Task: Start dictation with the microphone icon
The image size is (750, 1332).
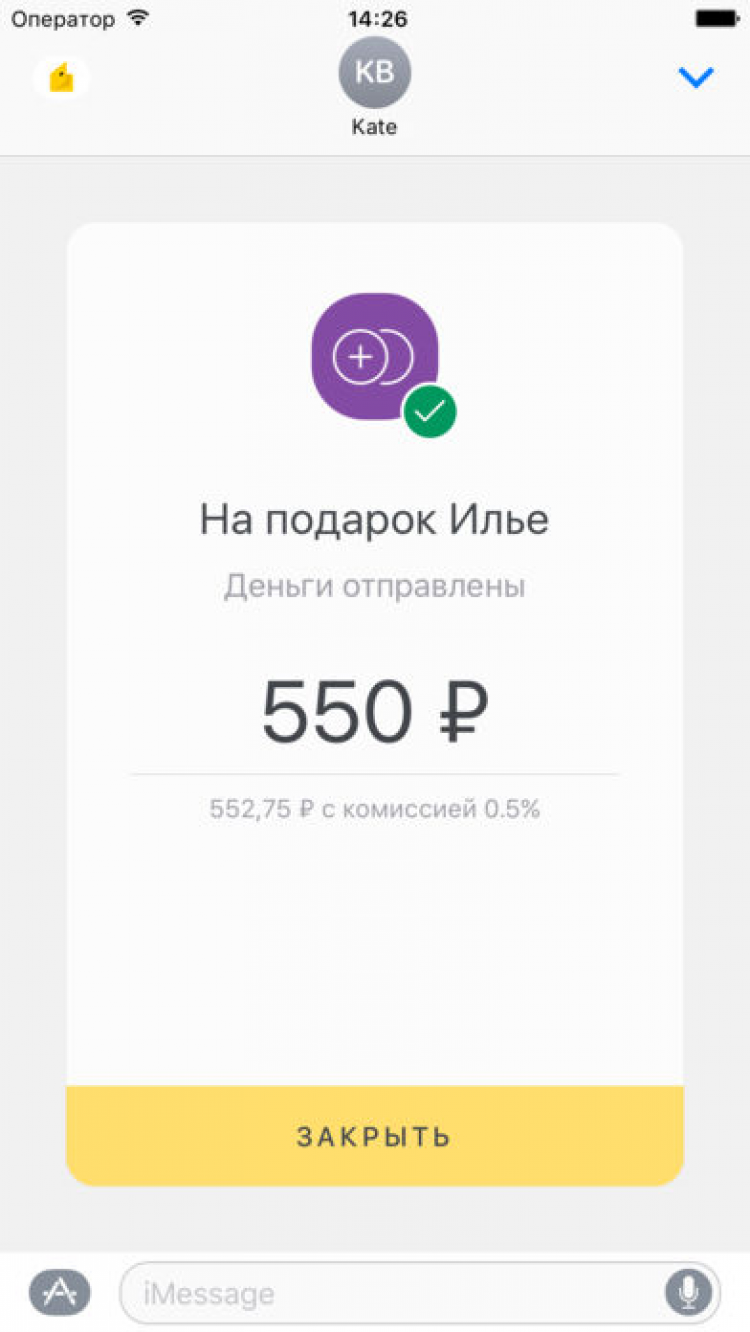Action: tap(688, 1293)
